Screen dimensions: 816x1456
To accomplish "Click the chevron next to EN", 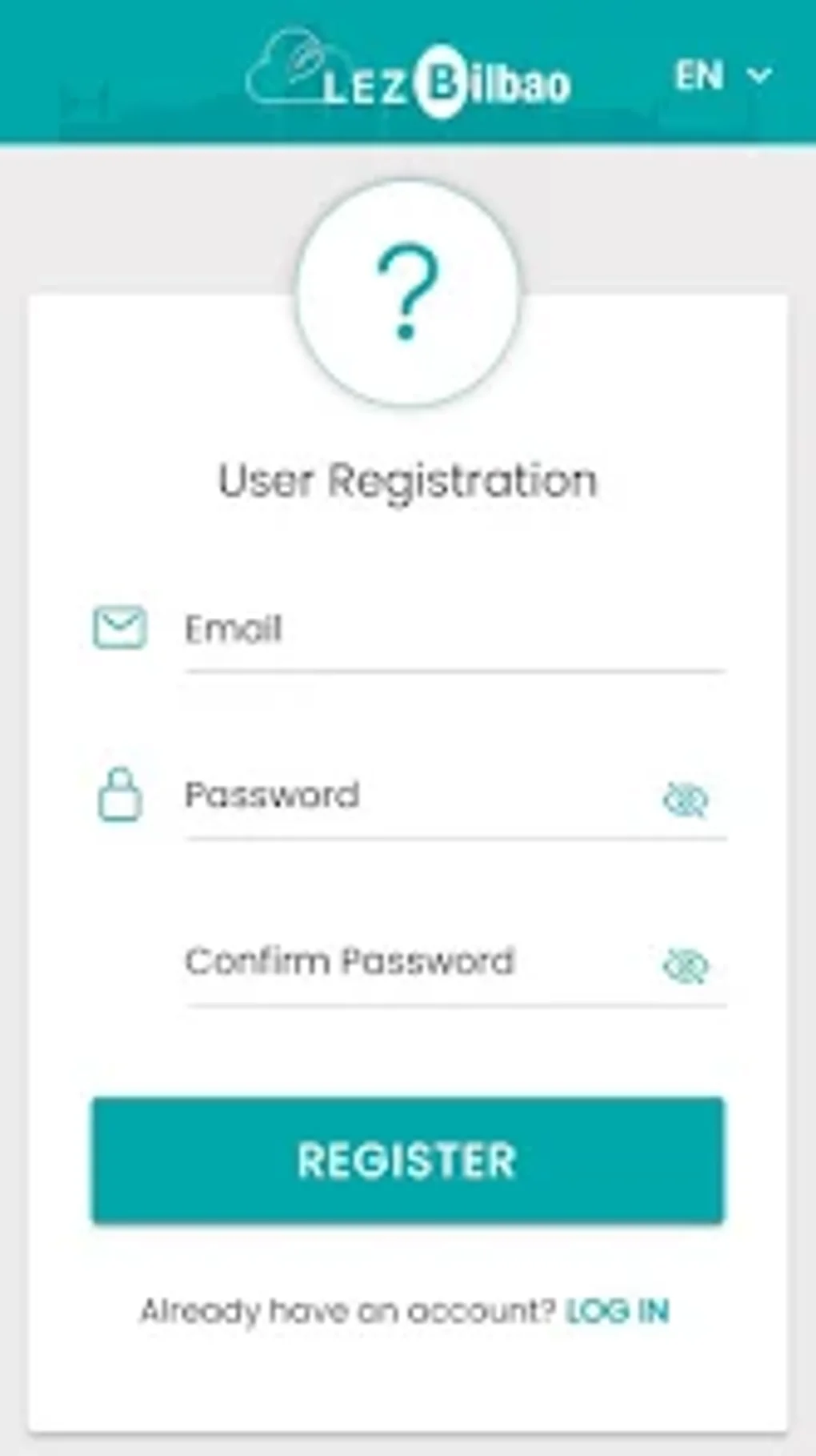I will point(757,76).
